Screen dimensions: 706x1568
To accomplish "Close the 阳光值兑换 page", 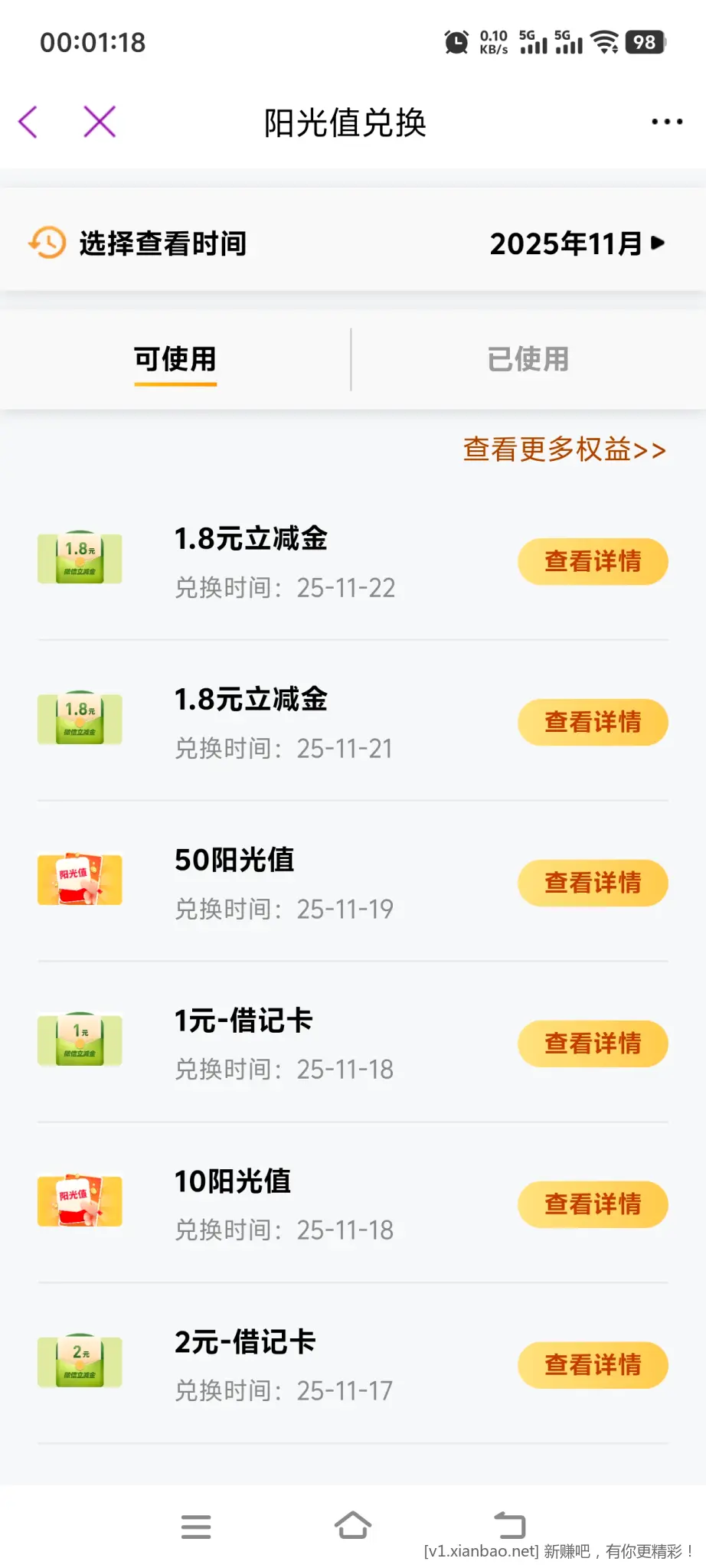I will click(100, 122).
